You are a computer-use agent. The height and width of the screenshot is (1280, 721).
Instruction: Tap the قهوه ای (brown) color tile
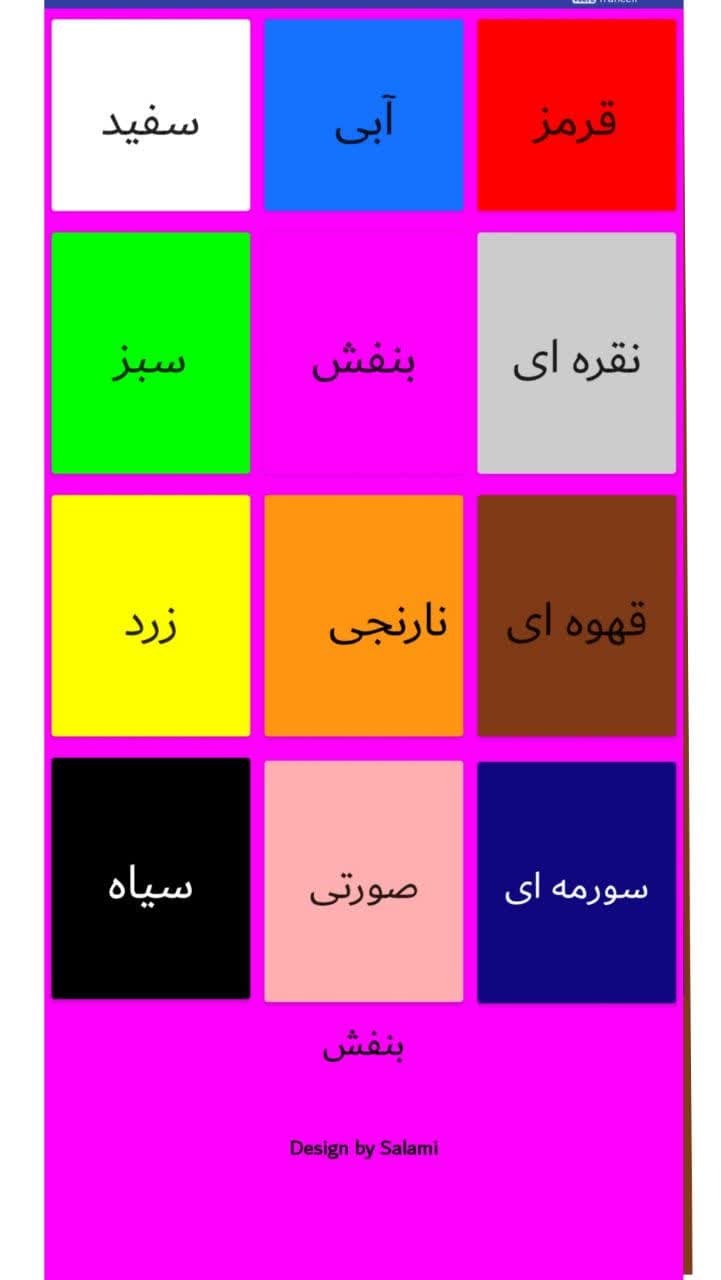tap(578, 615)
